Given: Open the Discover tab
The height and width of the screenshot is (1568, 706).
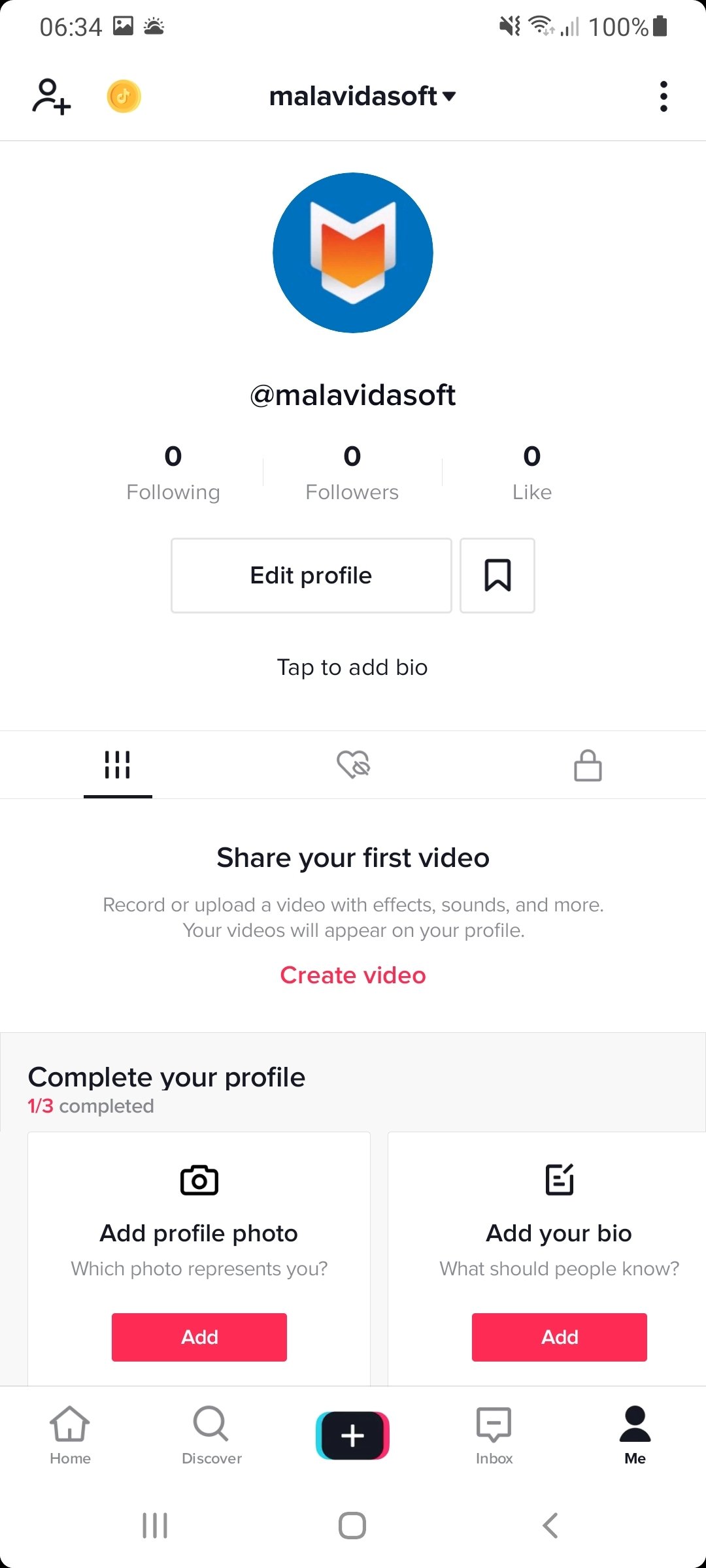Looking at the screenshot, I should (x=212, y=1435).
